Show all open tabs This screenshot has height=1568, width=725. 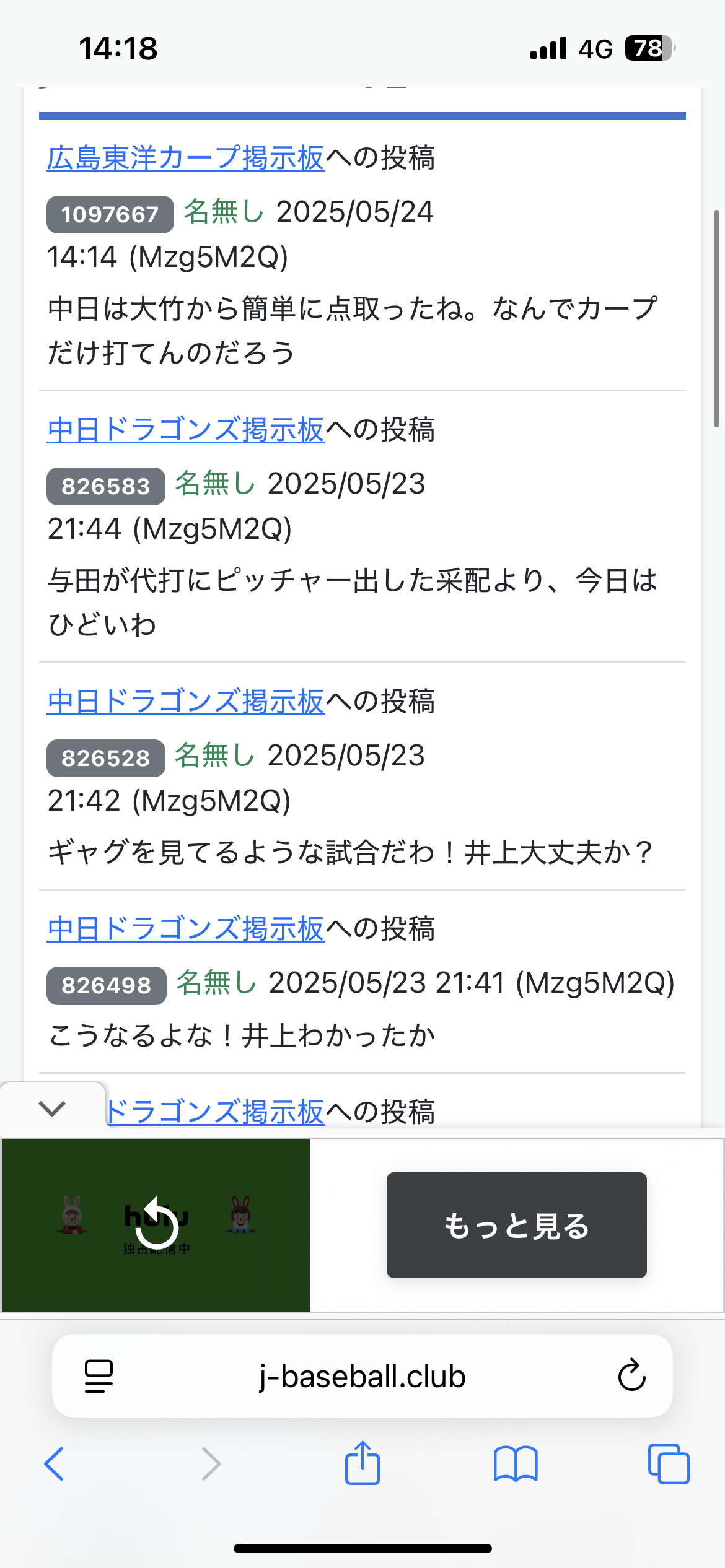[669, 1464]
